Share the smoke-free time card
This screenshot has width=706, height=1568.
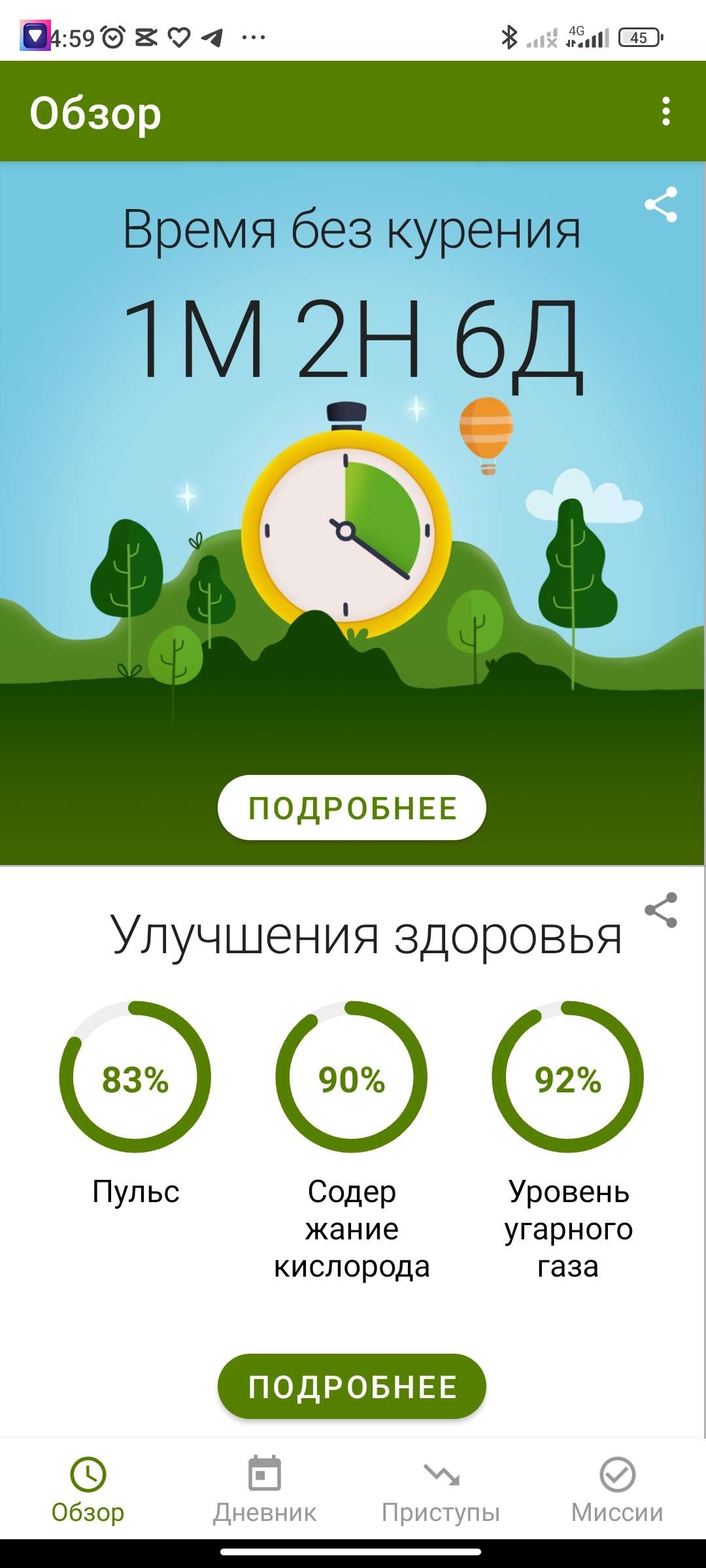point(661,204)
